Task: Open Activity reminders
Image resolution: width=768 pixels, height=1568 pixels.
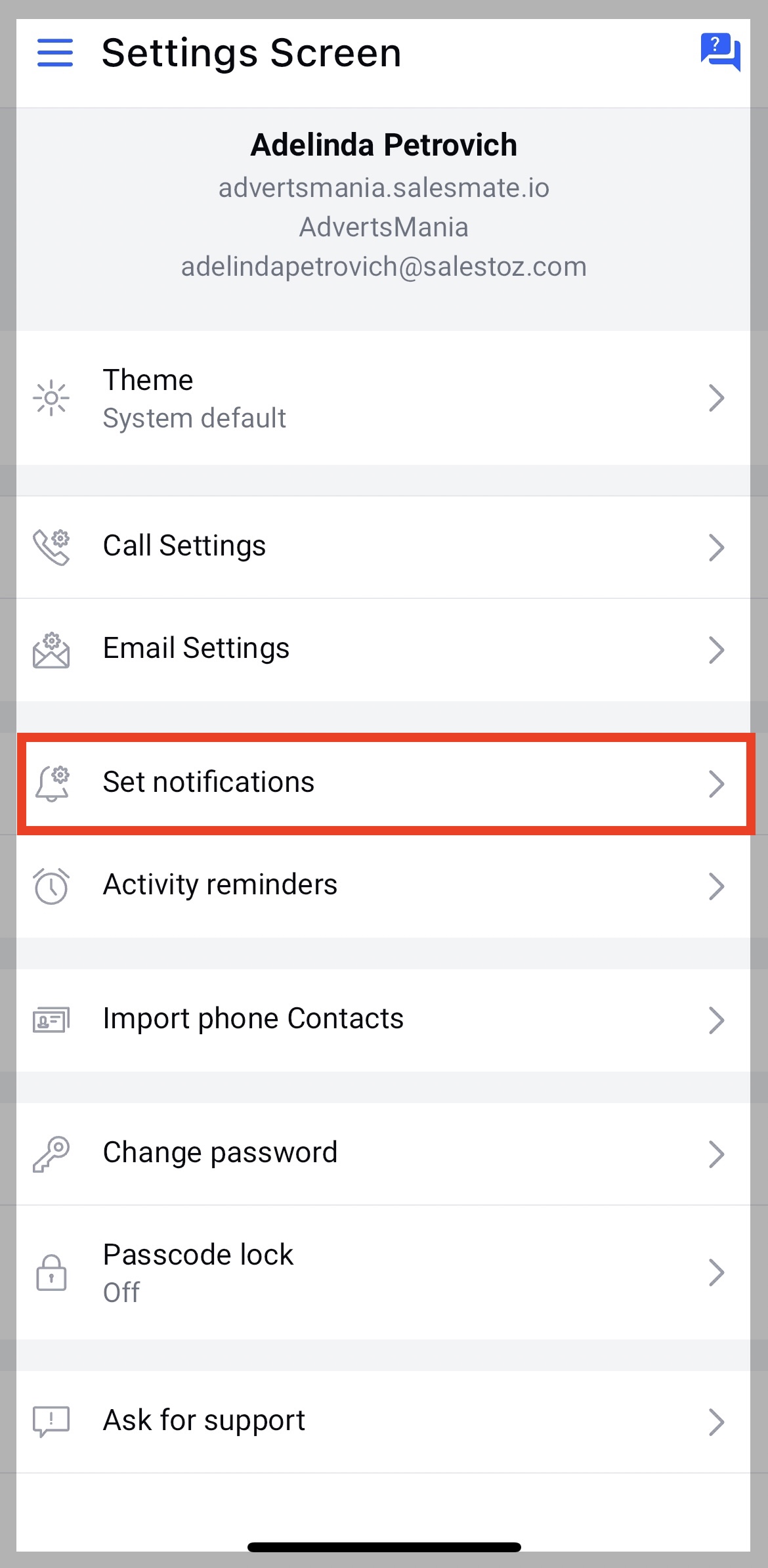Action: [x=383, y=885]
